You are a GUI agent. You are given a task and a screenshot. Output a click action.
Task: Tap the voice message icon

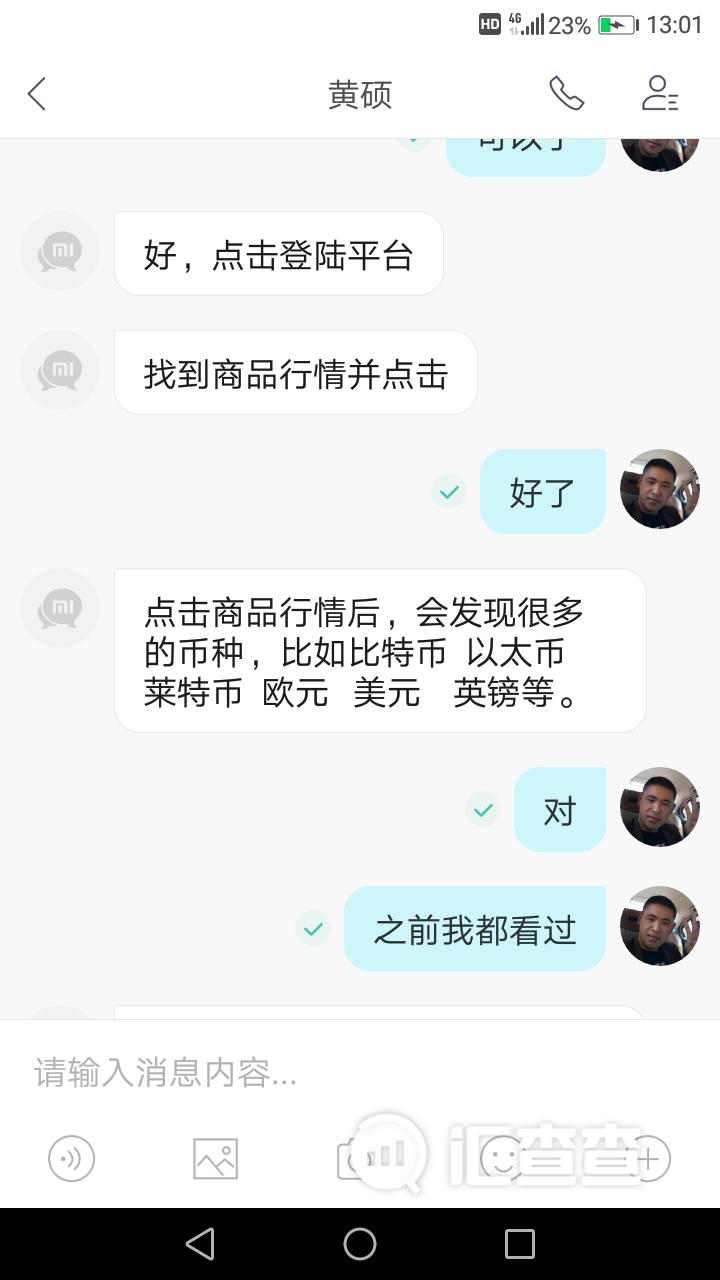tap(71, 1159)
